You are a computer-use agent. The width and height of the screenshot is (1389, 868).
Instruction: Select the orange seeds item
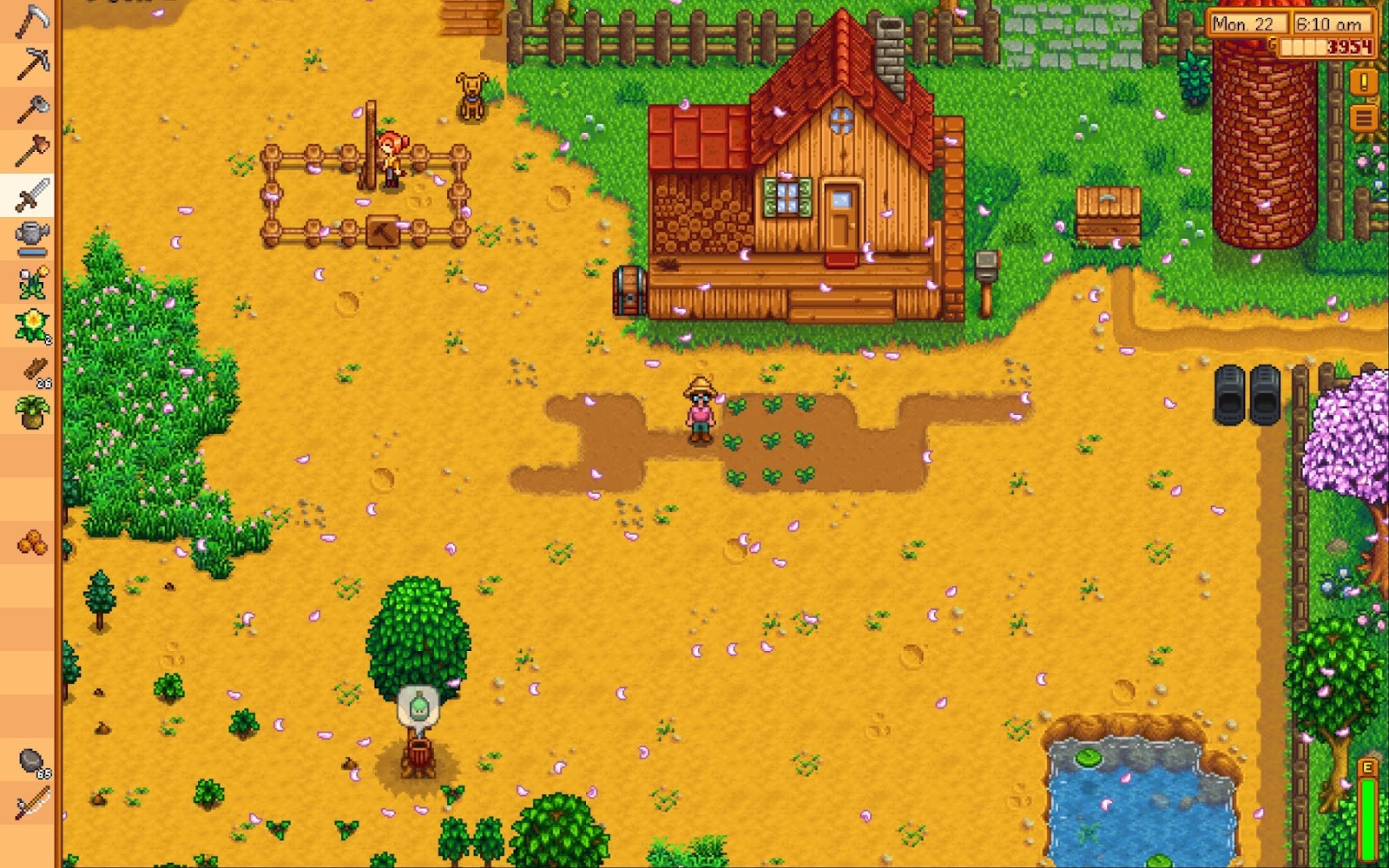point(31,542)
